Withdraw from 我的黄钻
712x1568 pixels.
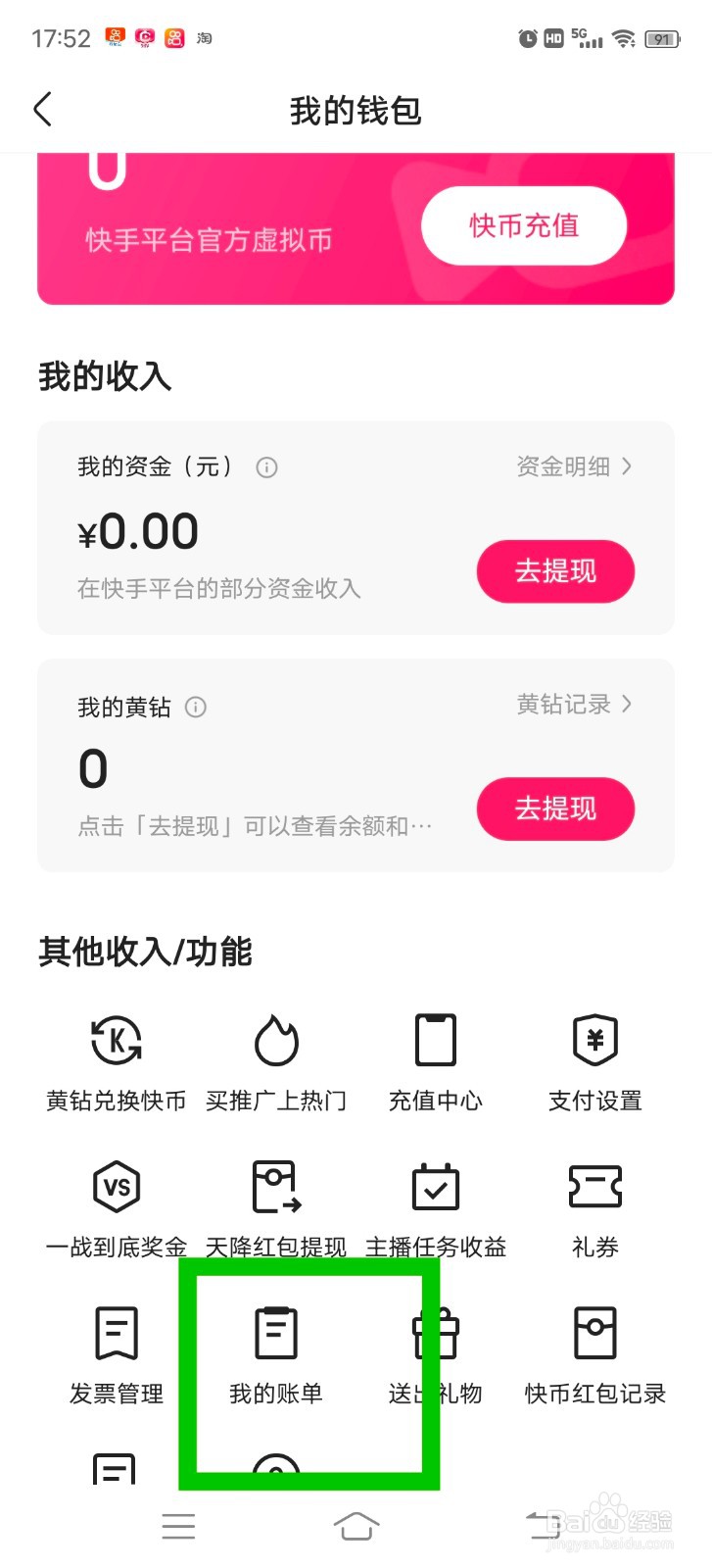click(x=555, y=808)
